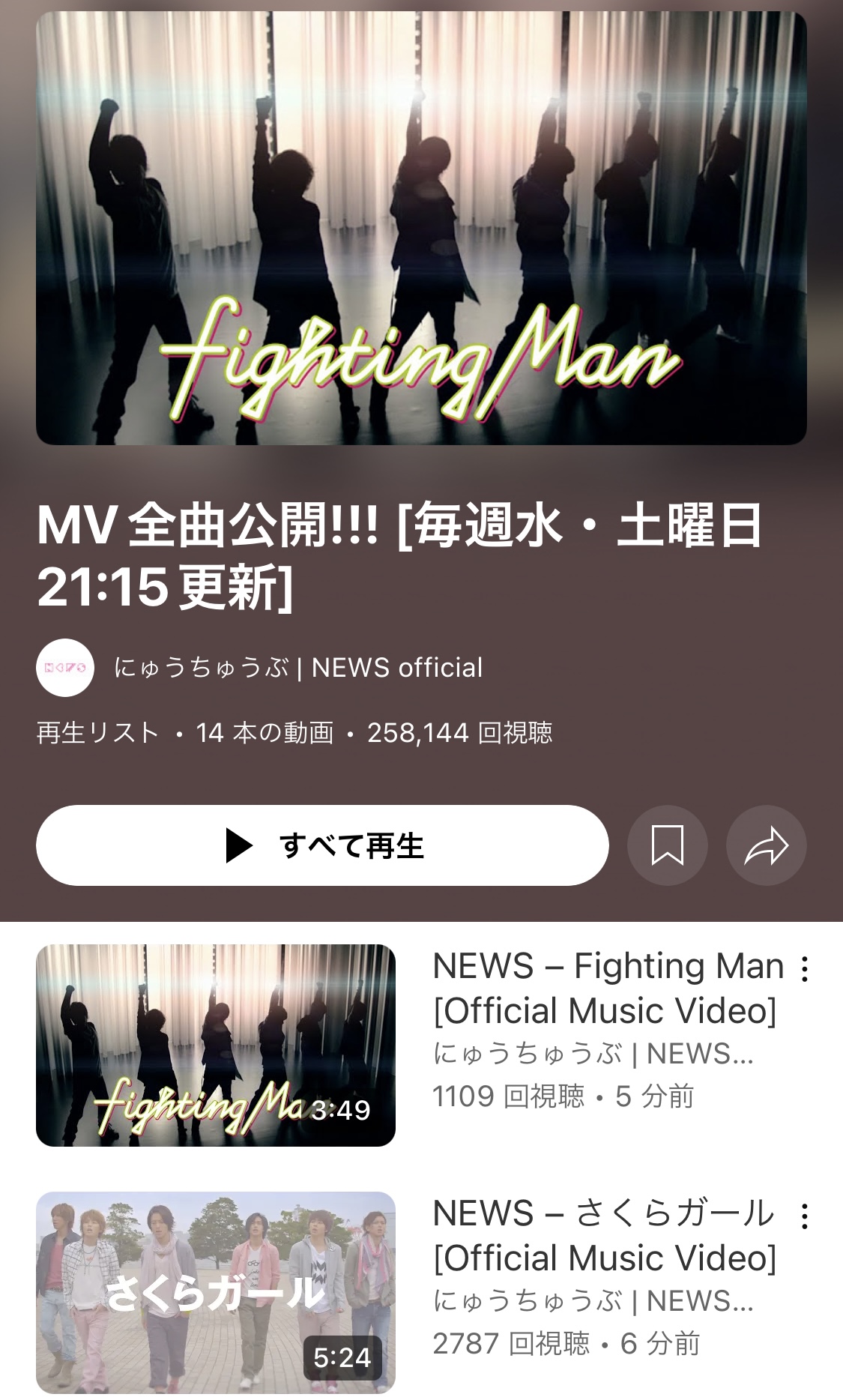Share the playlist via the arrow icon
Image resolution: width=843 pixels, height=1400 pixels.
766,845
